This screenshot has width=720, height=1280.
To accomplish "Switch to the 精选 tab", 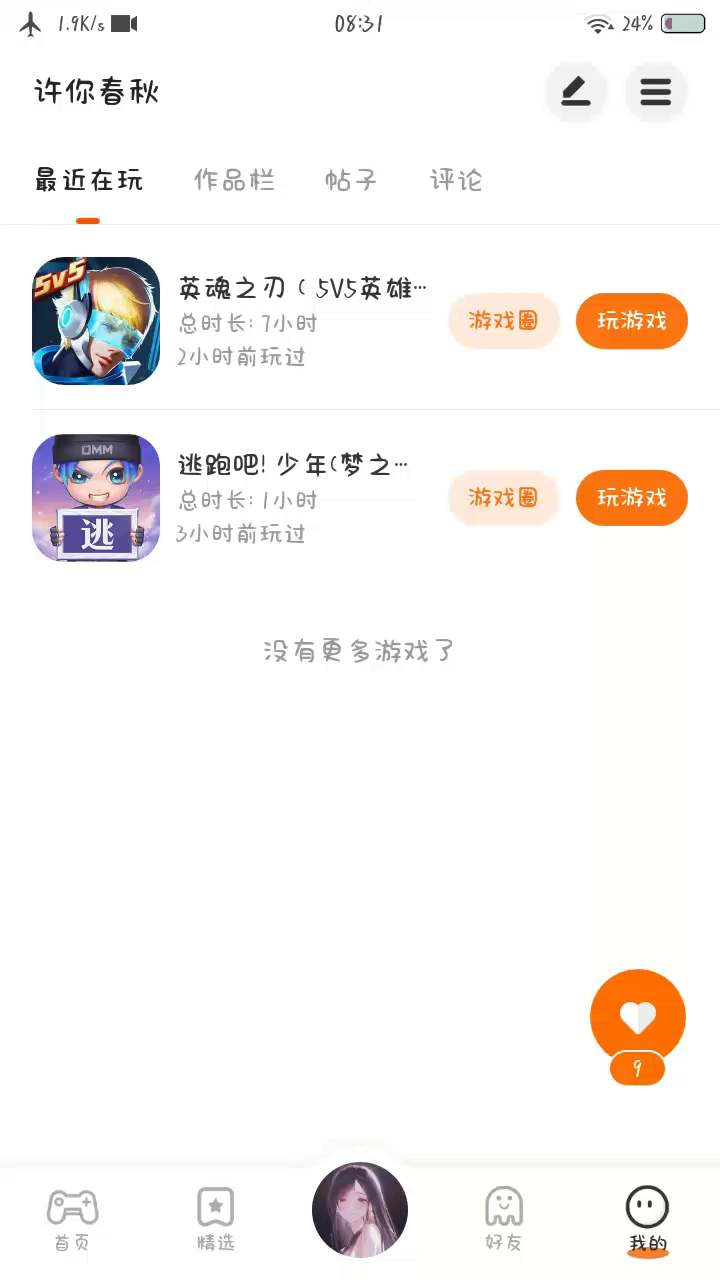I will 215,1219.
